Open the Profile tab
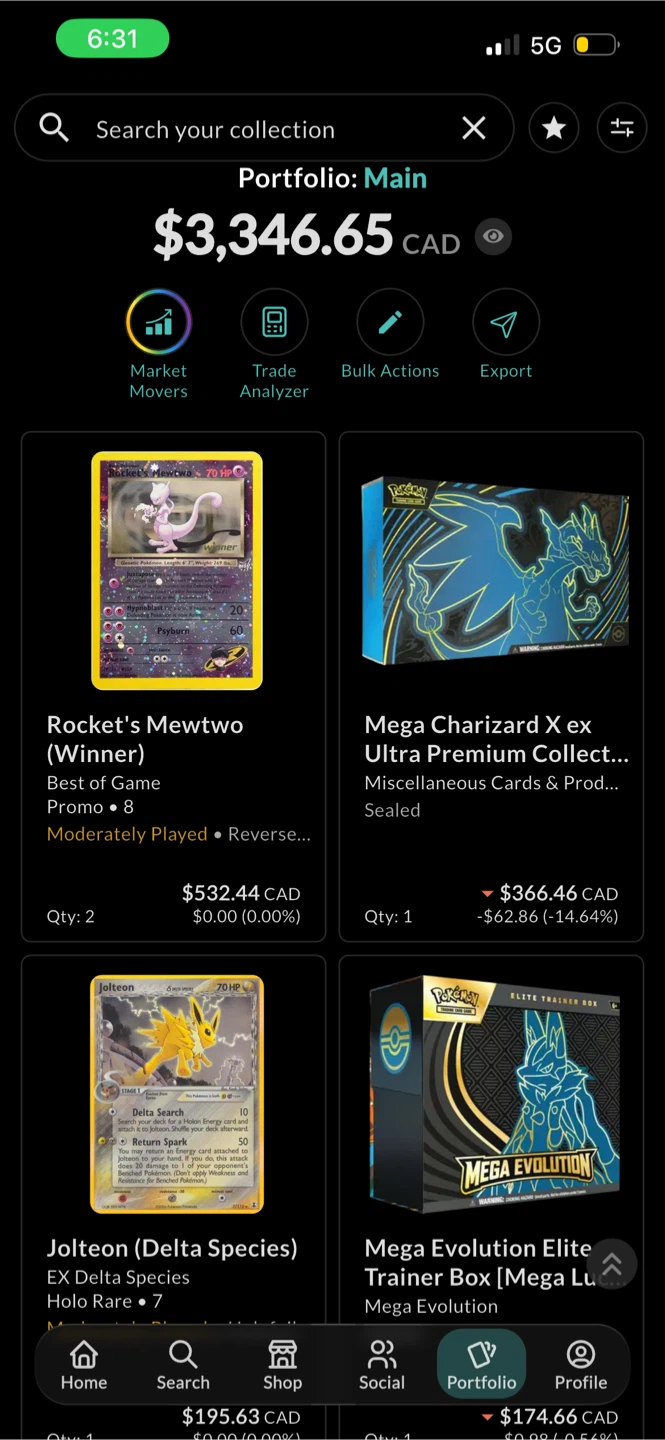Screen dimensions: 665x1440 point(581,1366)
